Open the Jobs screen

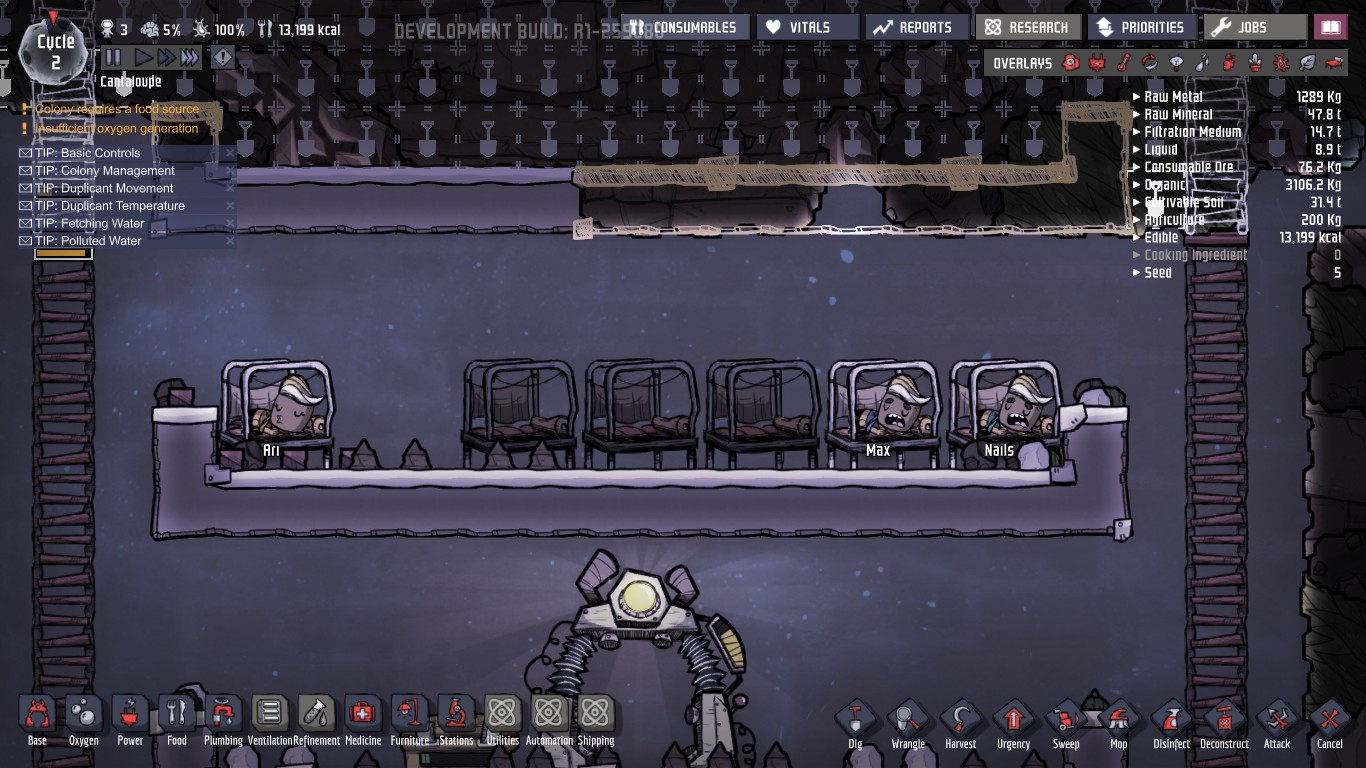click(1254, 27)
